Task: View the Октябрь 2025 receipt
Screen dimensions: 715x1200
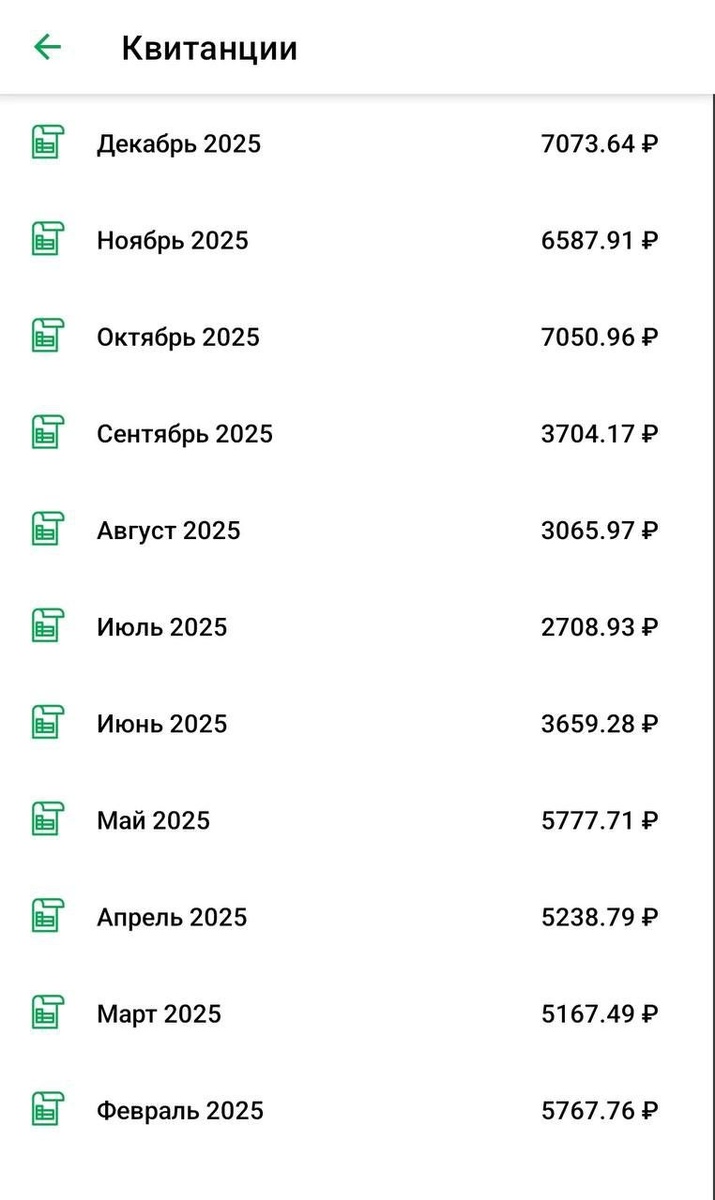Action: [x=178, y=337]
